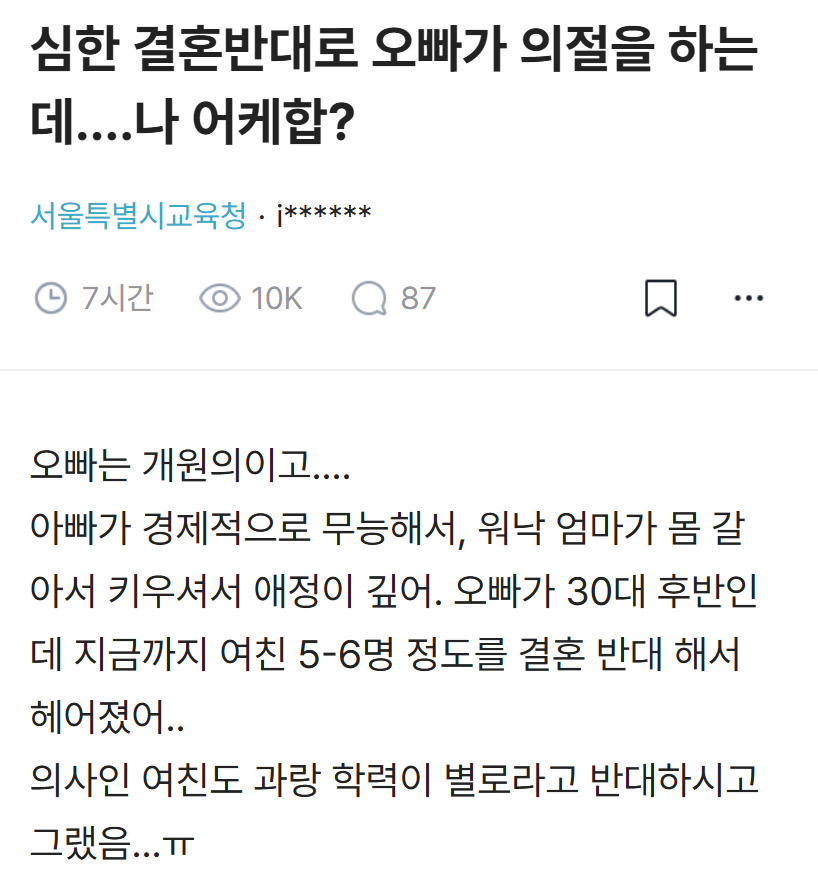The width and height of the screenshot is (818, 887).
Task: Open the 서울특별시교육청 channel link
Action: [138, 215]
